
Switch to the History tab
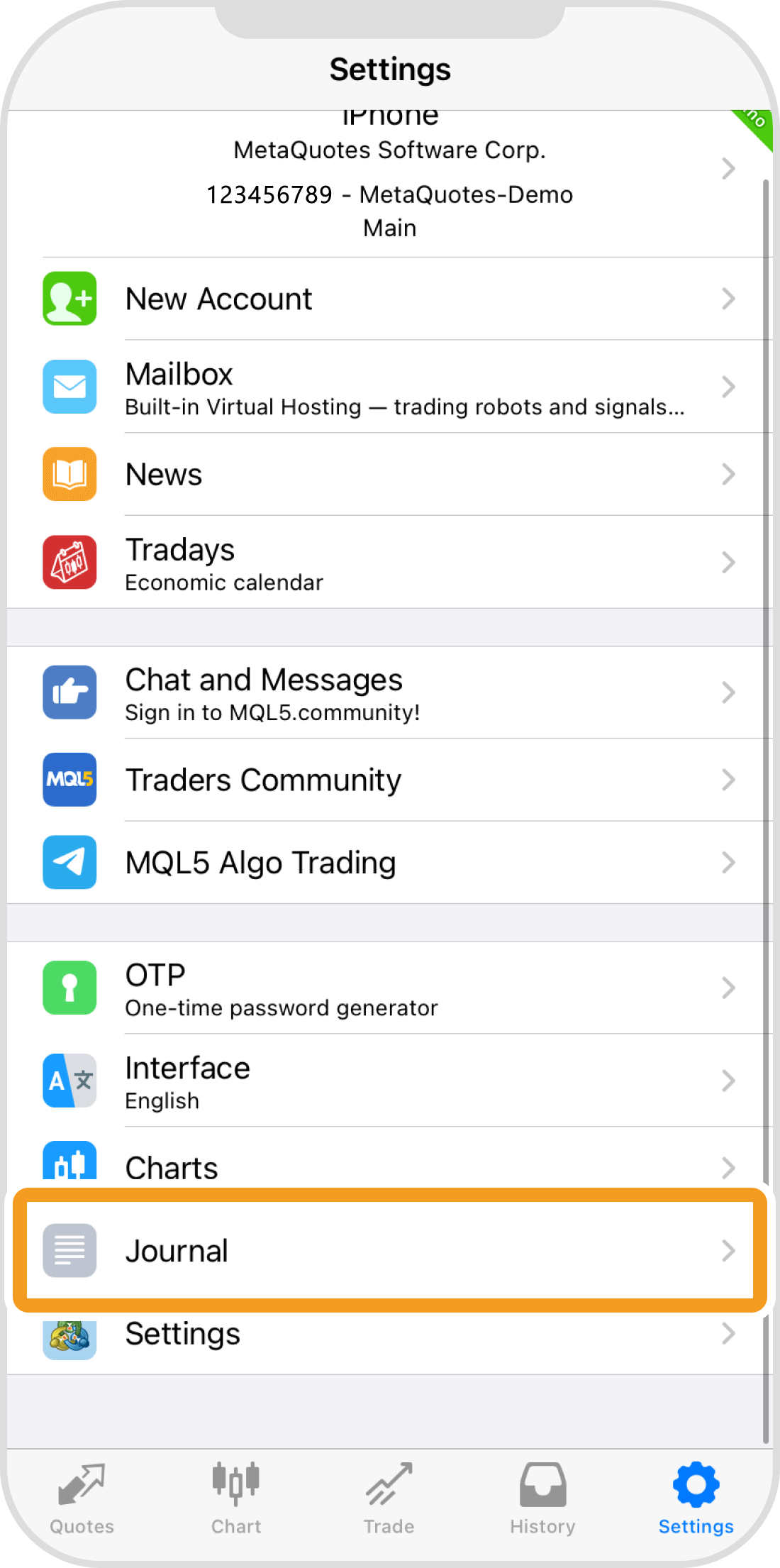[542, 1497]
